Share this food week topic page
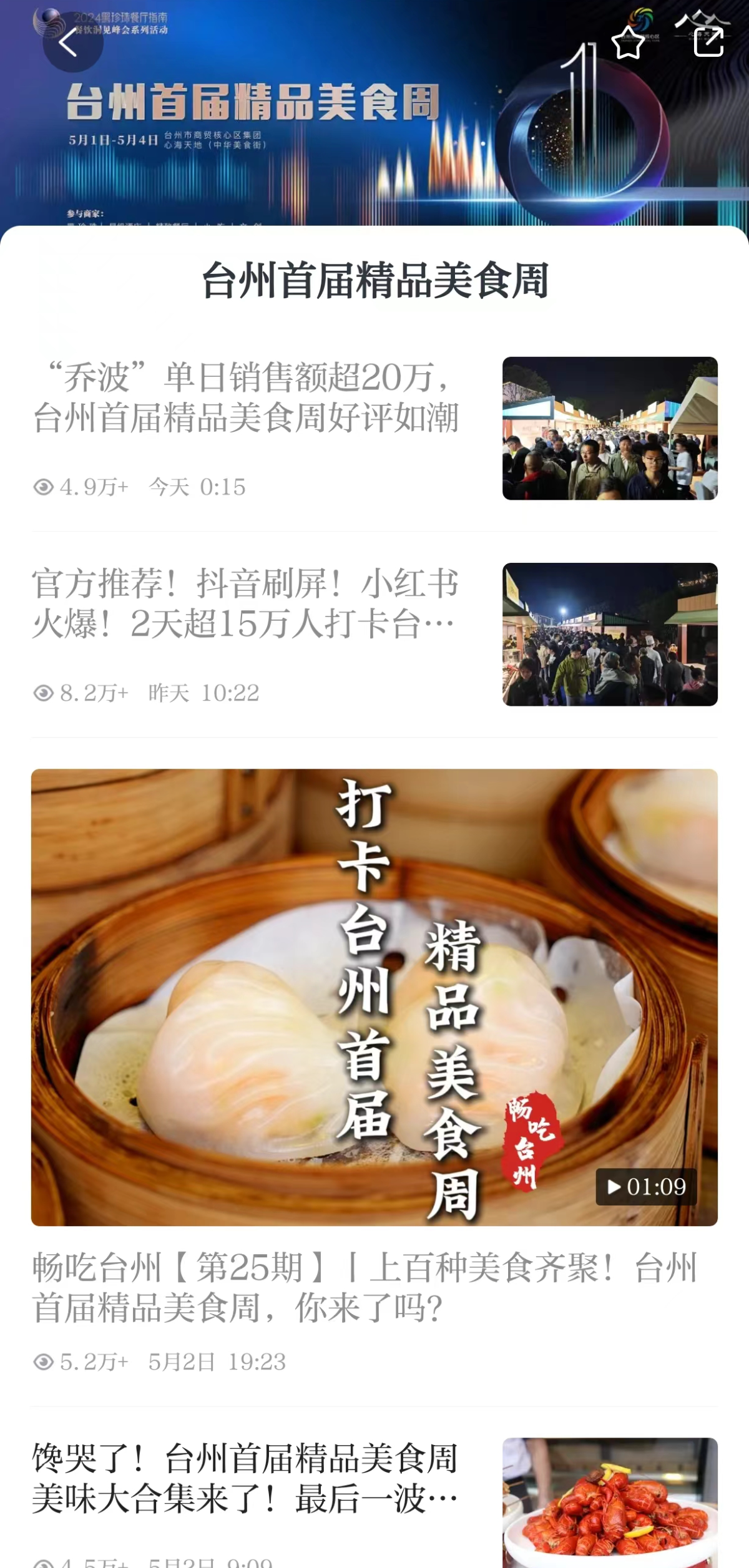This screenshot has width=749, height=1568. 708,41
